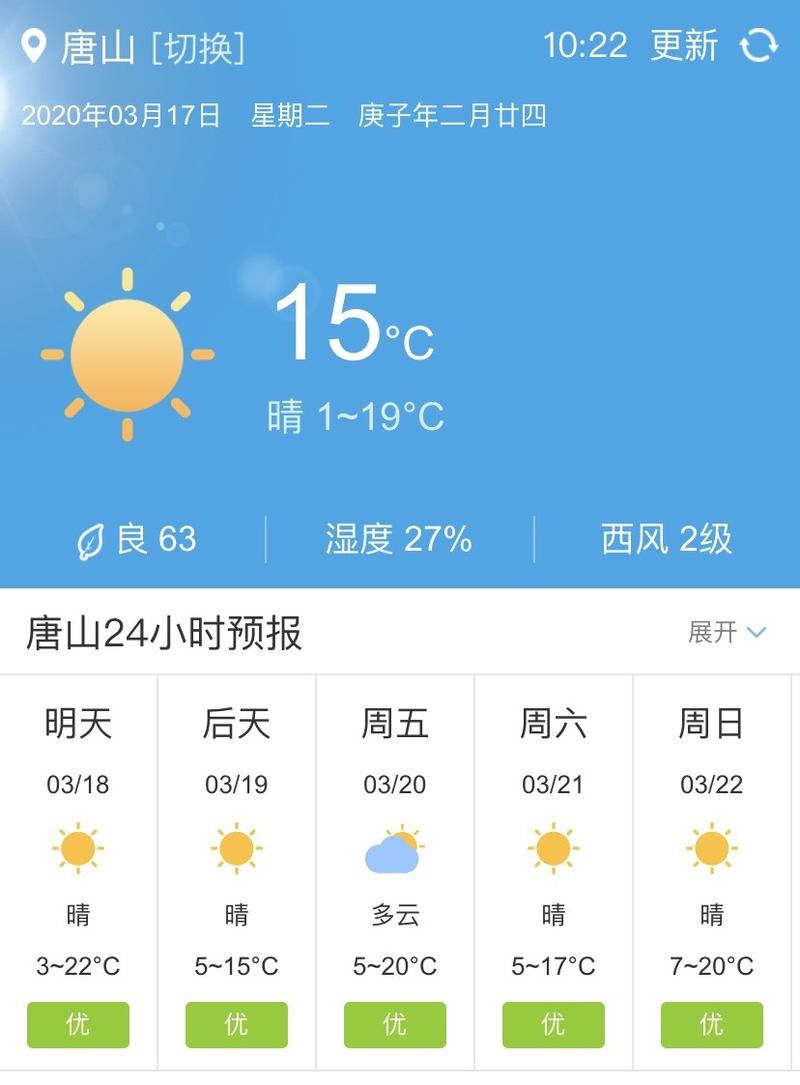The image size is (800, 1085).
Task: Select the sunny icon under 周六
Action: (552, 850)
